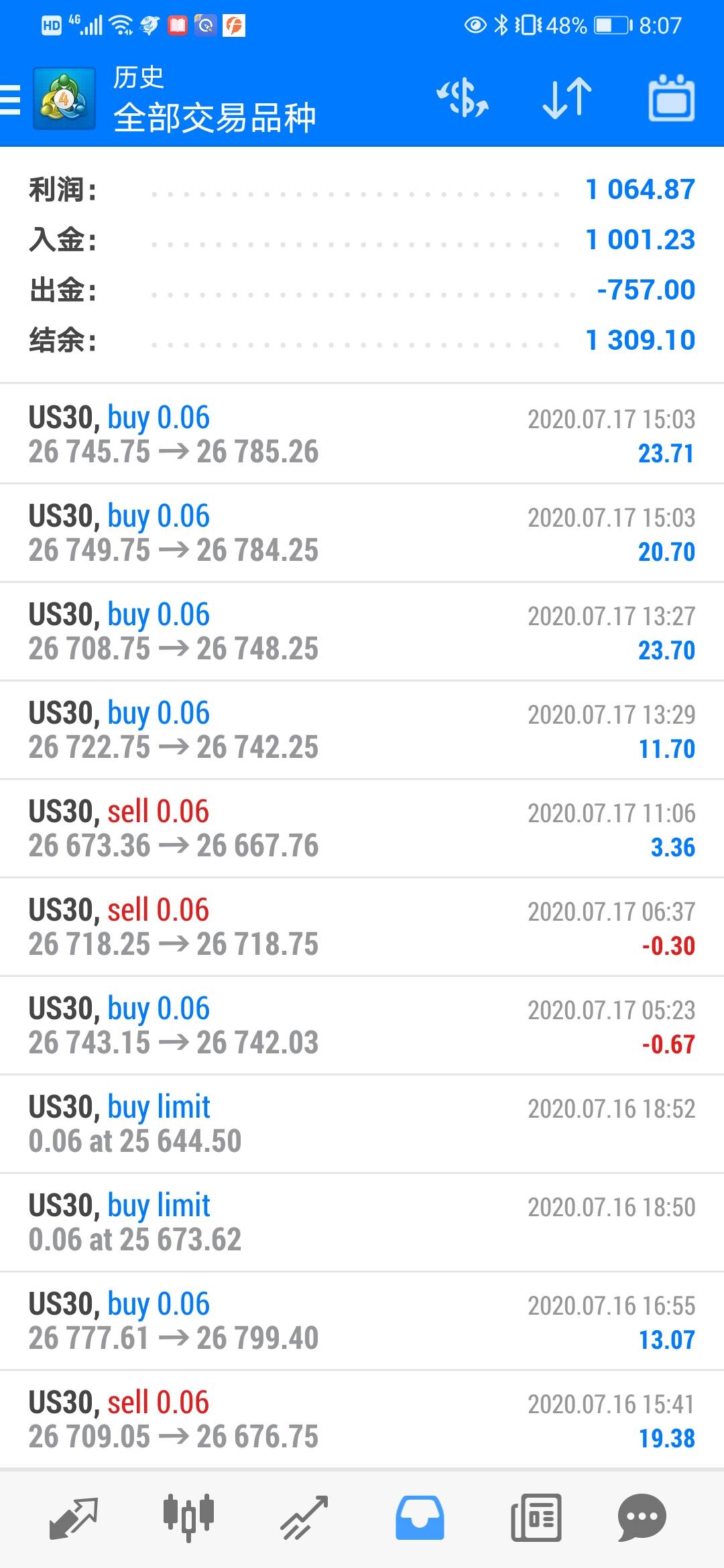Tap the sort arrows icon
The image size is (724, 1568).
click(x=567, y=99)
